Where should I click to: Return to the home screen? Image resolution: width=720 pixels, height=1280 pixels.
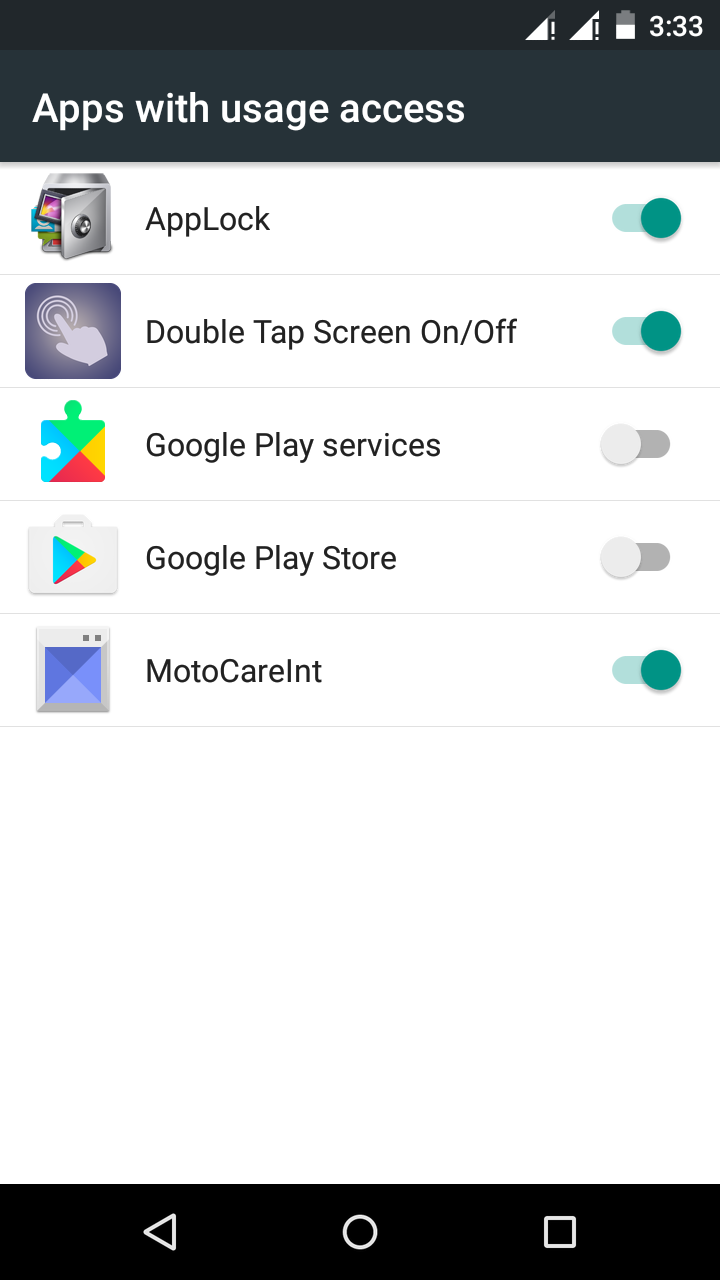pos(360,1232)
